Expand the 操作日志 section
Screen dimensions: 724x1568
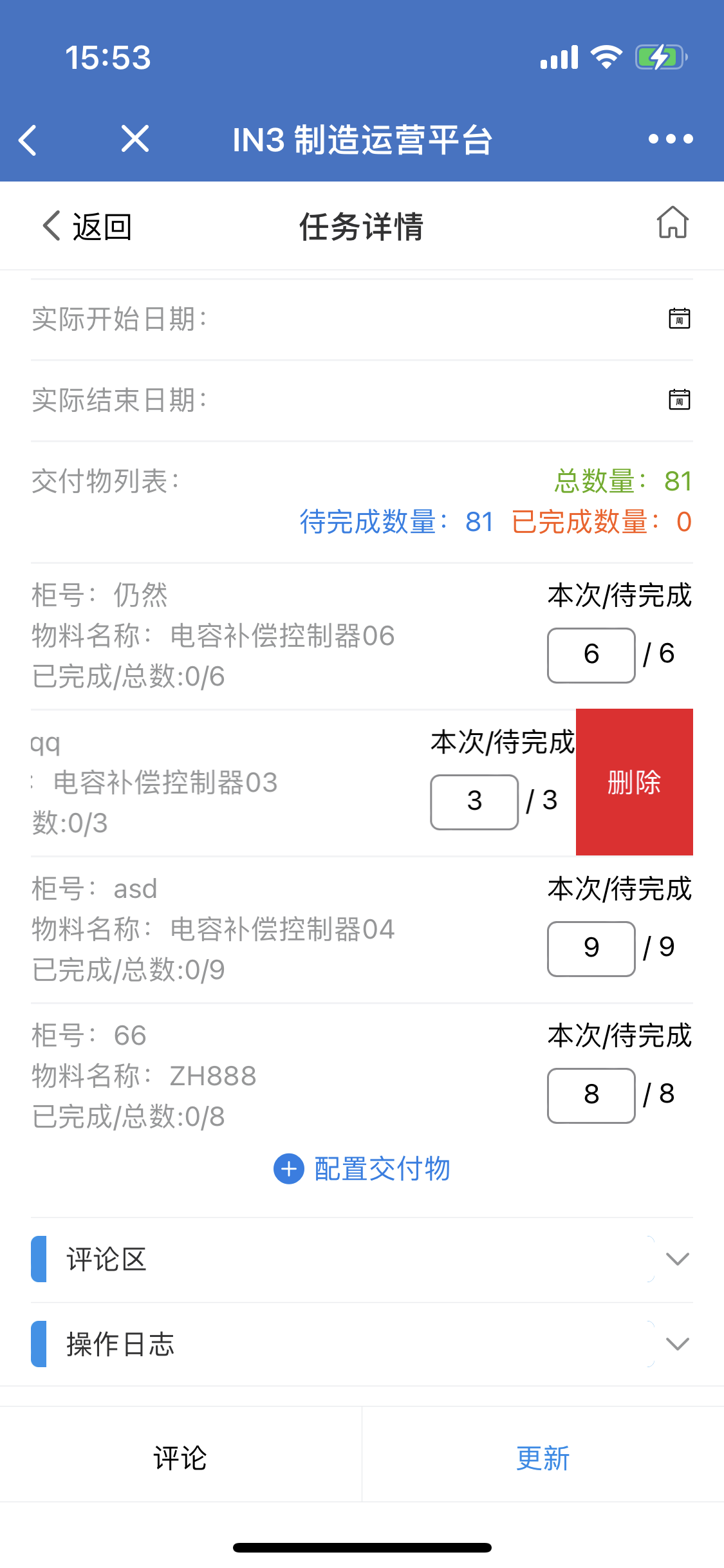[x=677, y=1344]
